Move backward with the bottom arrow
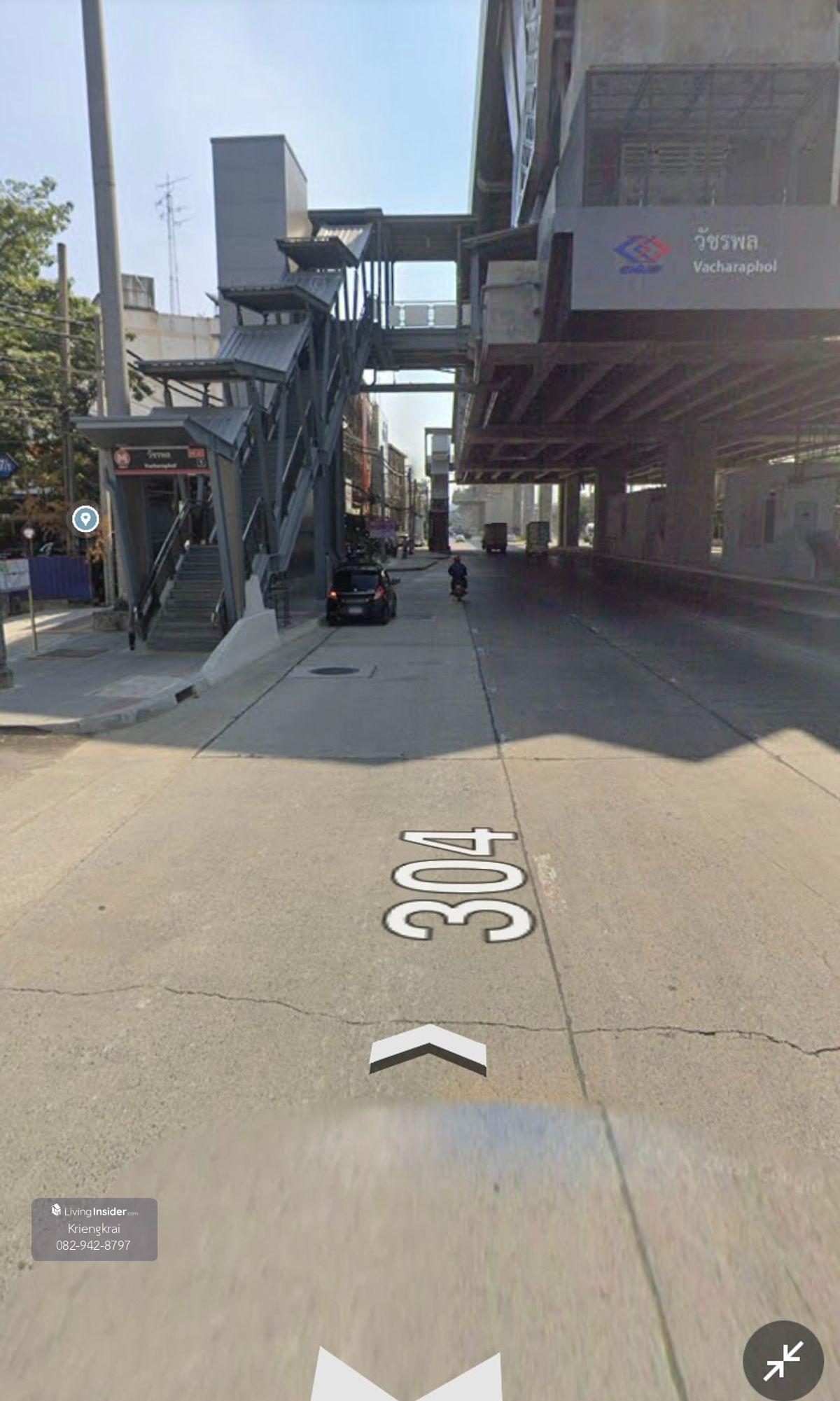Image resolution: width=840 pixels, height=1401 pixels. tap(406, 1376)
